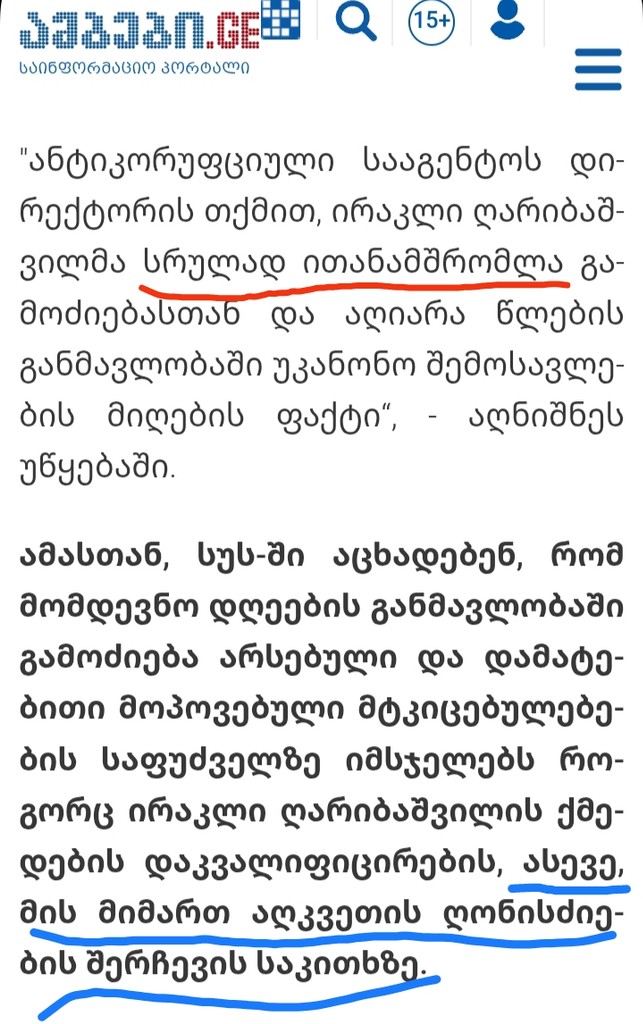Open the hamburger menu
The height and width of the screenshot is (1024, 643).
(598, 70)
